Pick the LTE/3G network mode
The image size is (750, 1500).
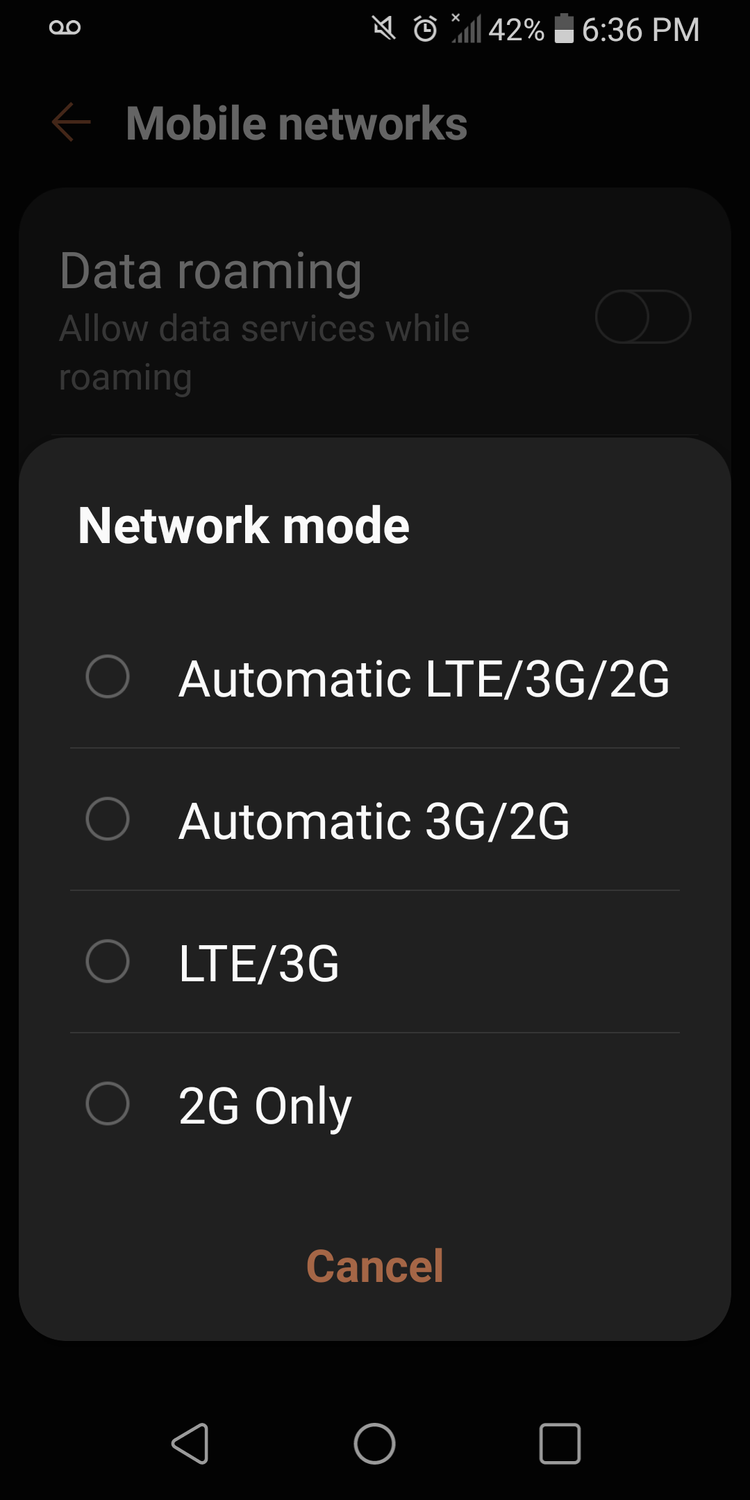375,962
